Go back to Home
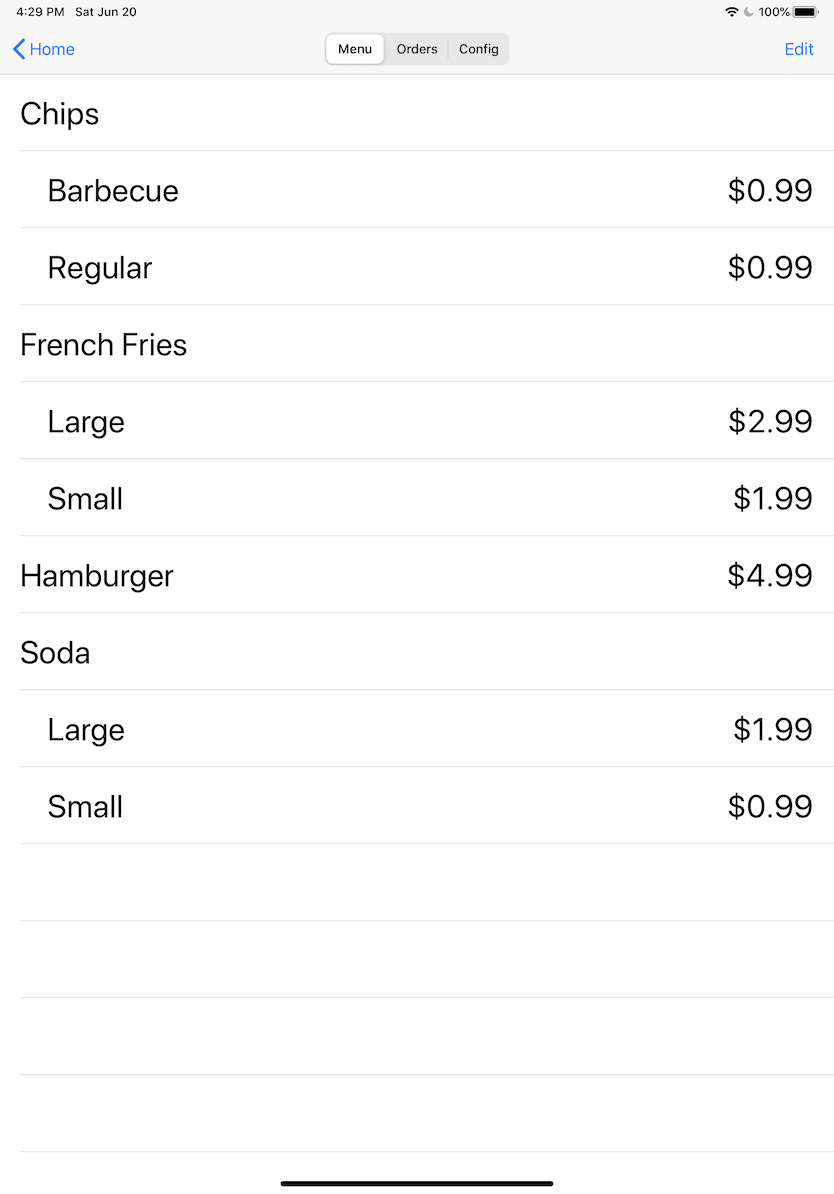Image resolution: width=834 pixels, height=1194 pixels. click(44, 49)
